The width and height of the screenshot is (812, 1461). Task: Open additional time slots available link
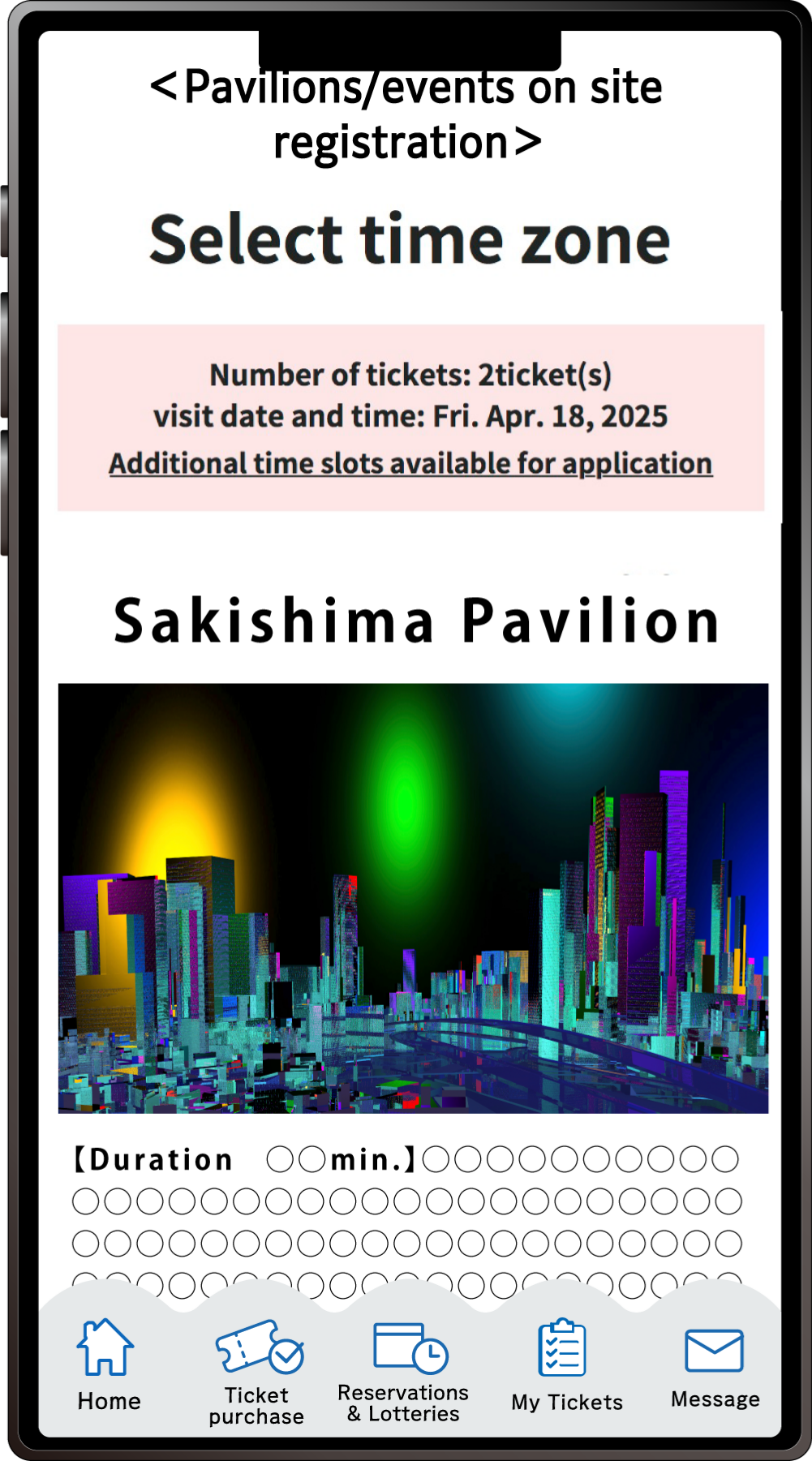pyautogui.click(x=410, y=464)
